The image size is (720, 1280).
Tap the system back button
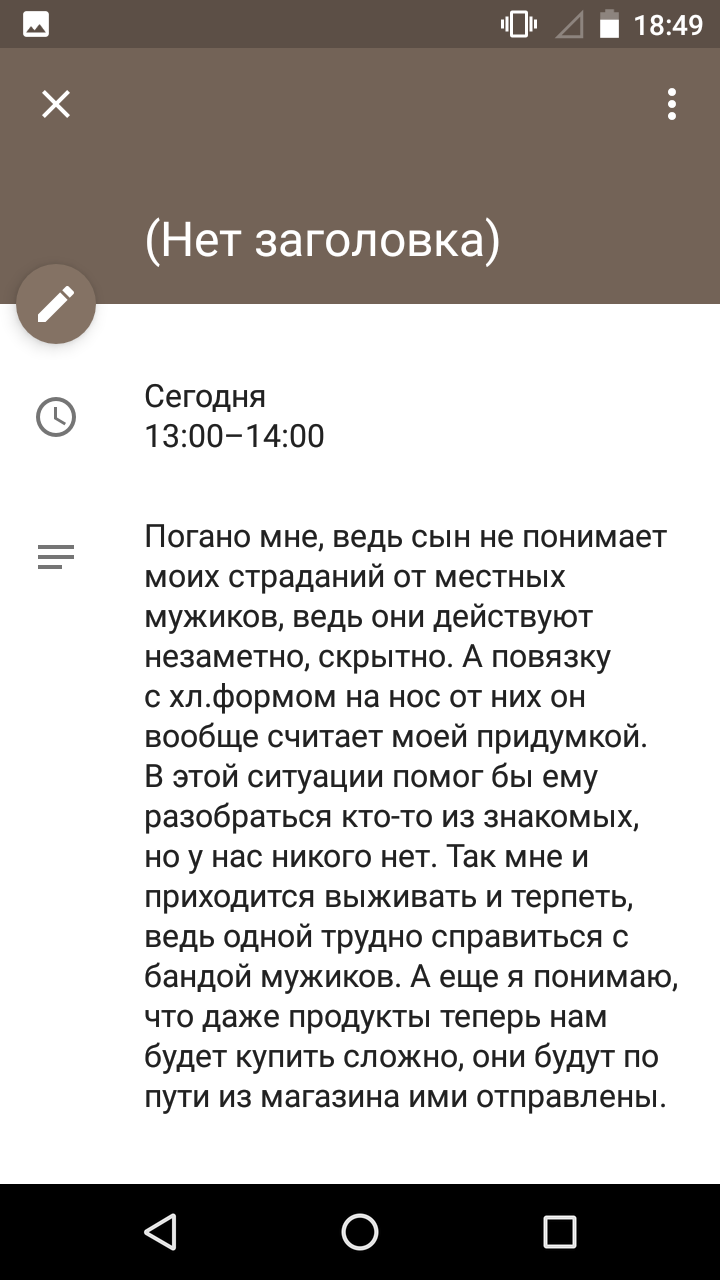[x=161, y=1232]
